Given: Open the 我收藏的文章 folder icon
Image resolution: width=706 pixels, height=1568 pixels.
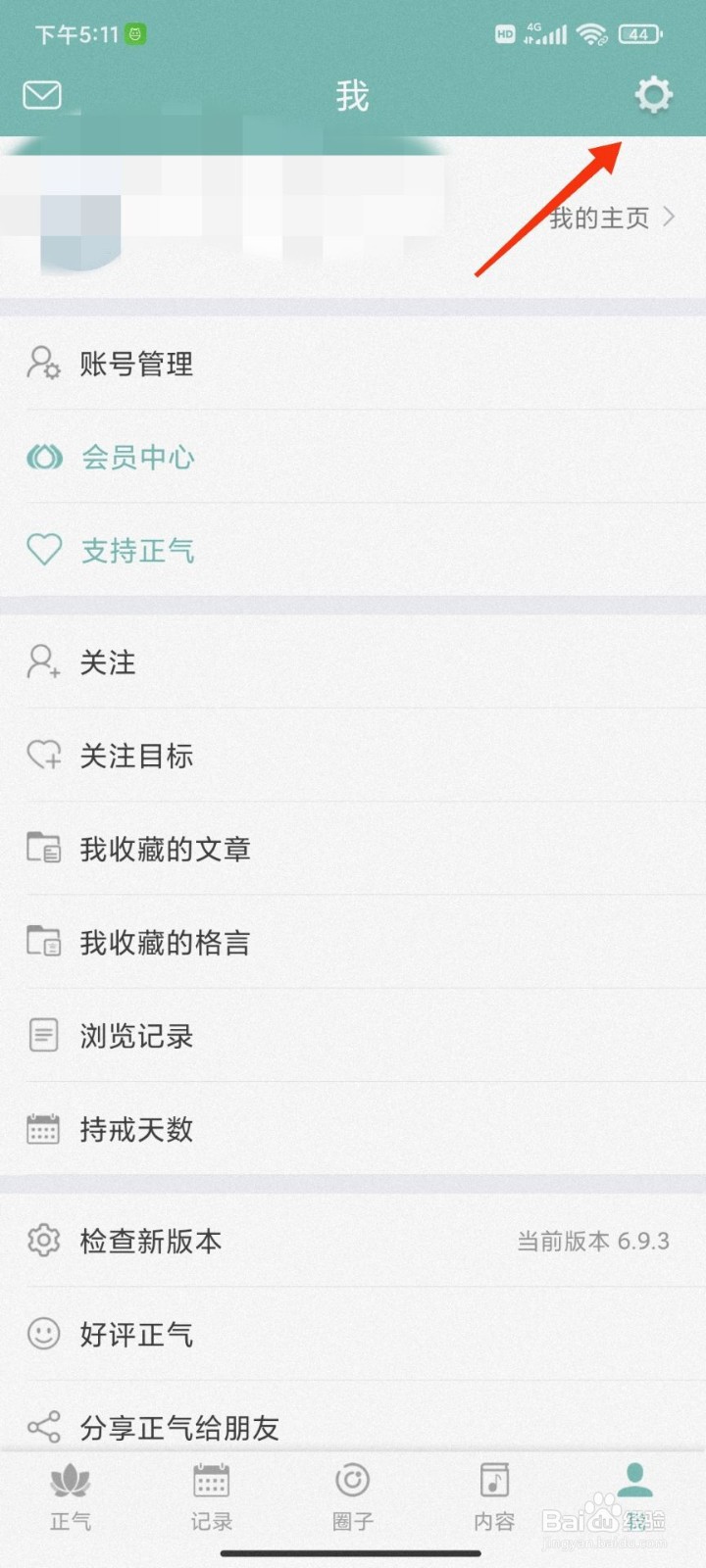Looking at the screenshot, I should [x=43, y=849].
